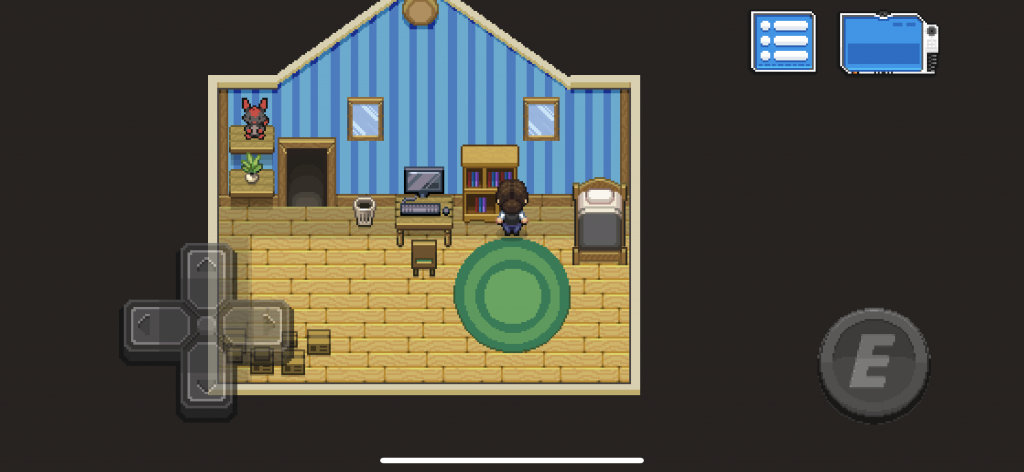Tap the D-pad left arrow
Screen dimensions: 1024x472
pyautogui.click(x=148, y=325)
